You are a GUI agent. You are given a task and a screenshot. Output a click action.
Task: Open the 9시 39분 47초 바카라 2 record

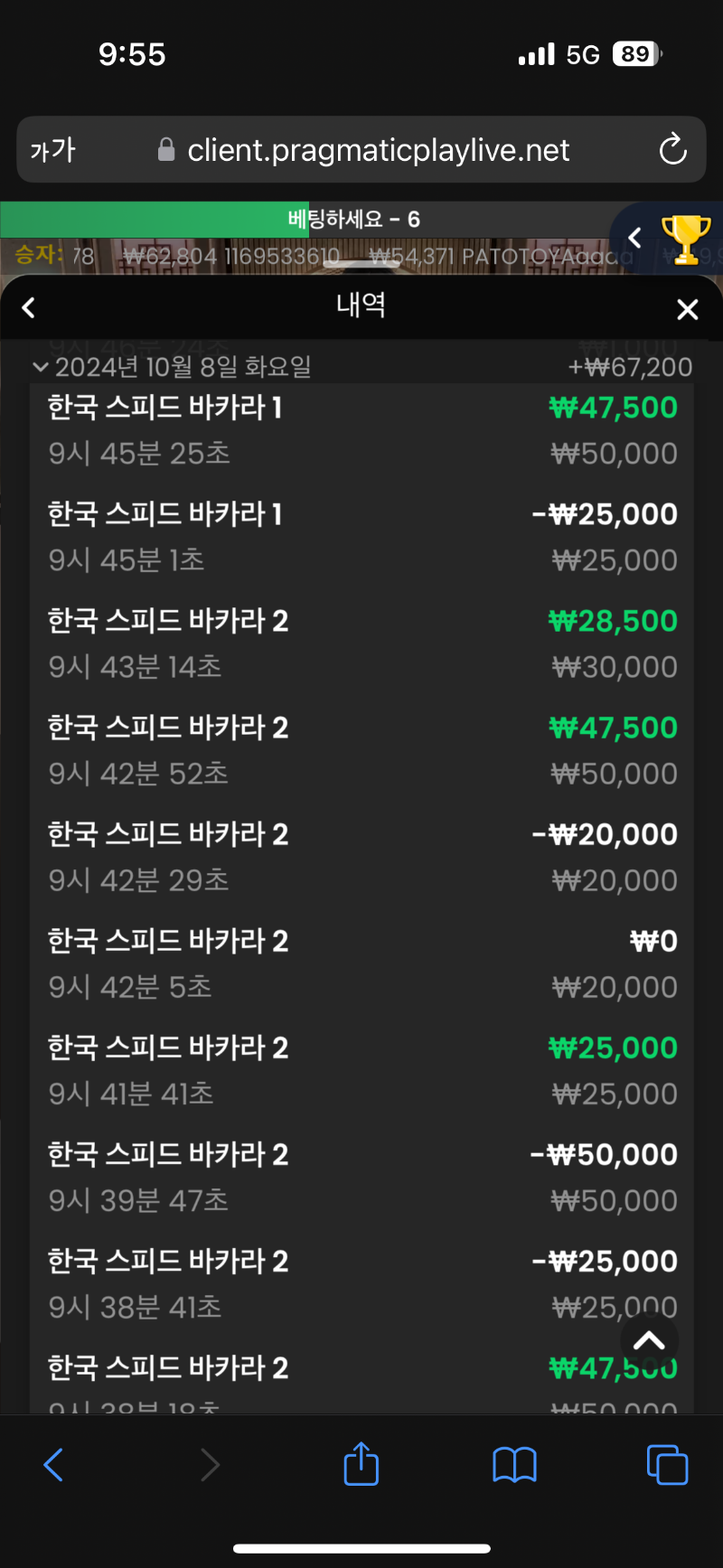point(361,1177)
